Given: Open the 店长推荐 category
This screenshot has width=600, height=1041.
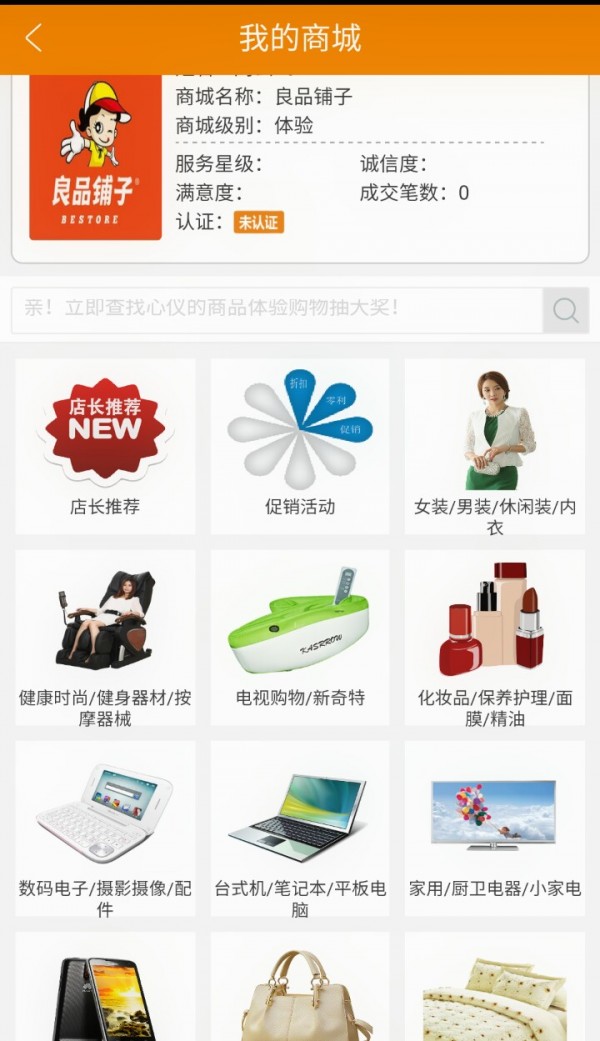Looking at the screenshot, I should 105,446.
